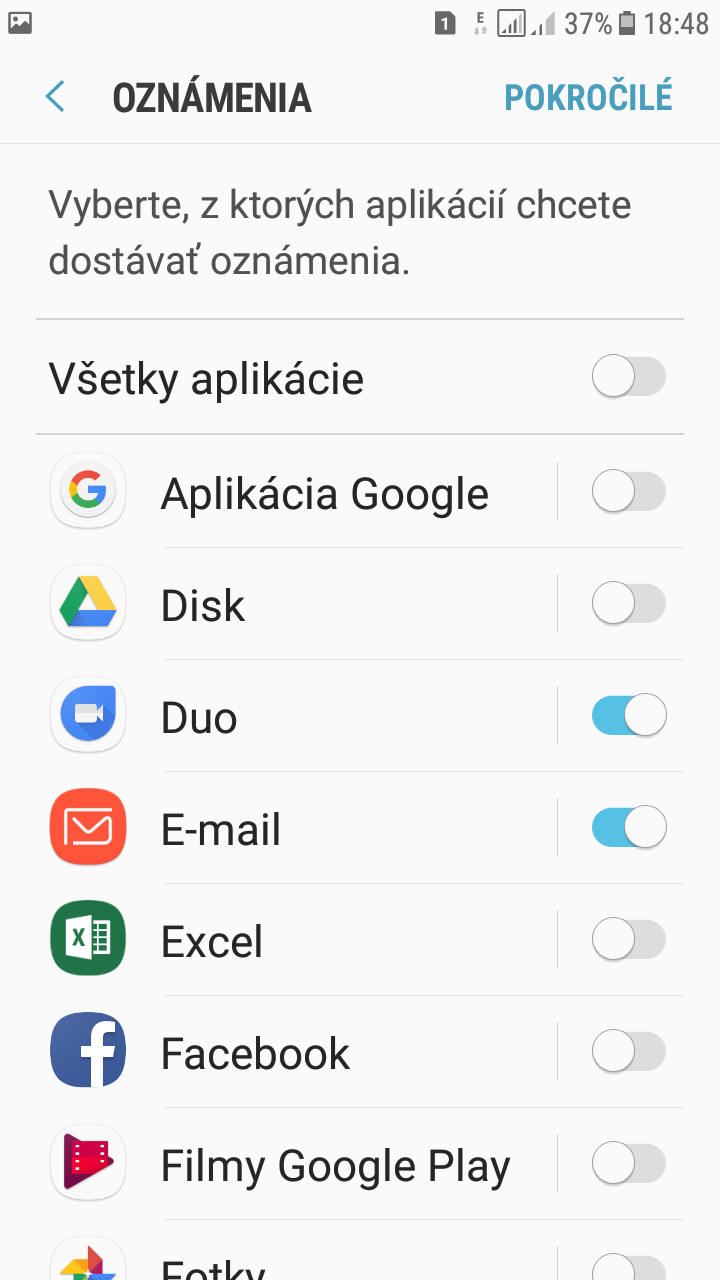Open Excel notification settings row
The image size is (720, 1280).
[x=296, y=940]
